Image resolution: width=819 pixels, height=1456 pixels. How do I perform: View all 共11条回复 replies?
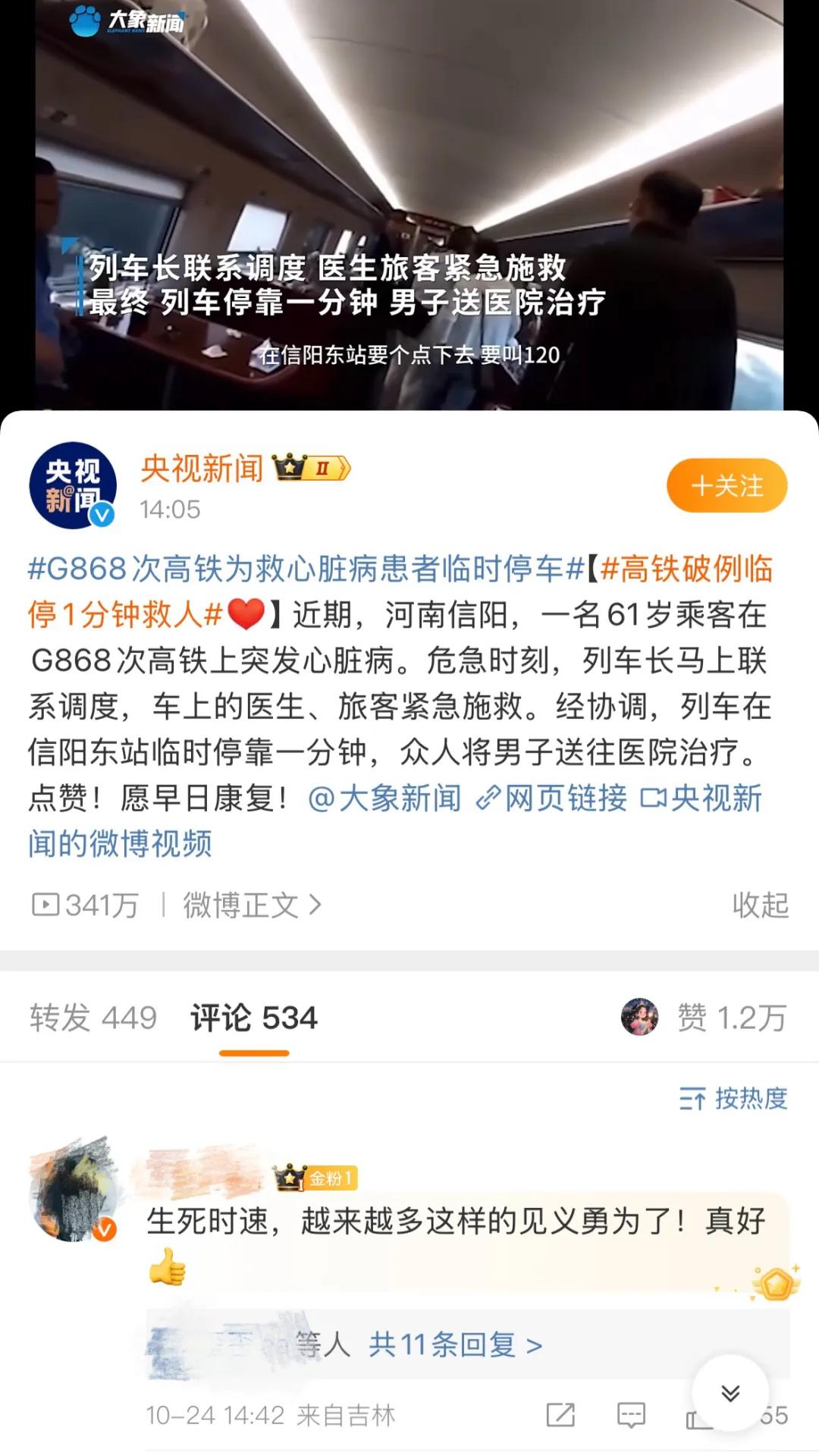[x=455, y=1345]
